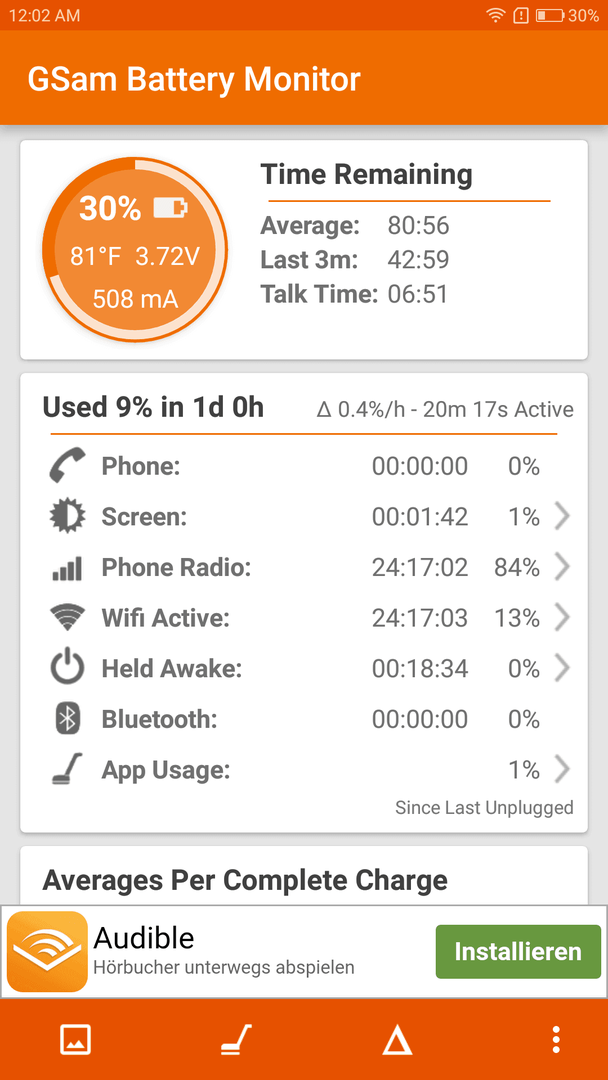The width and height of the screenshot is (608, 1080).
Task: View Wifi Active details
Action: (x=308, y=618)
